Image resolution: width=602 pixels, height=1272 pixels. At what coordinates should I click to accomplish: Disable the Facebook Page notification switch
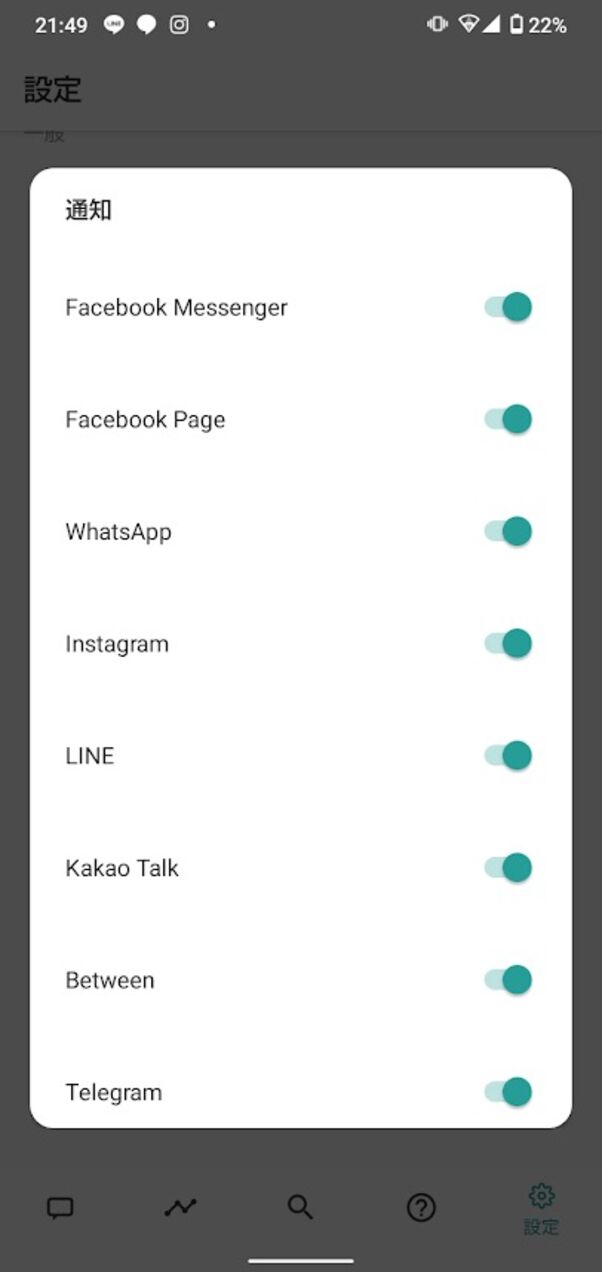(508, 419)
